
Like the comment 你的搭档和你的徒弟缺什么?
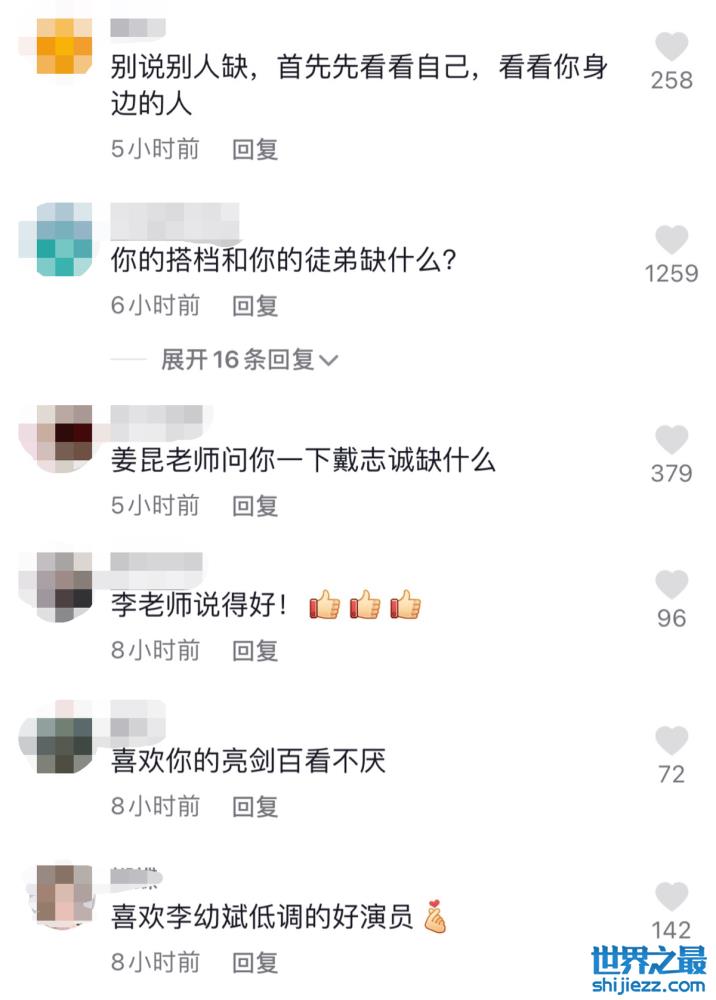point(671,240)
